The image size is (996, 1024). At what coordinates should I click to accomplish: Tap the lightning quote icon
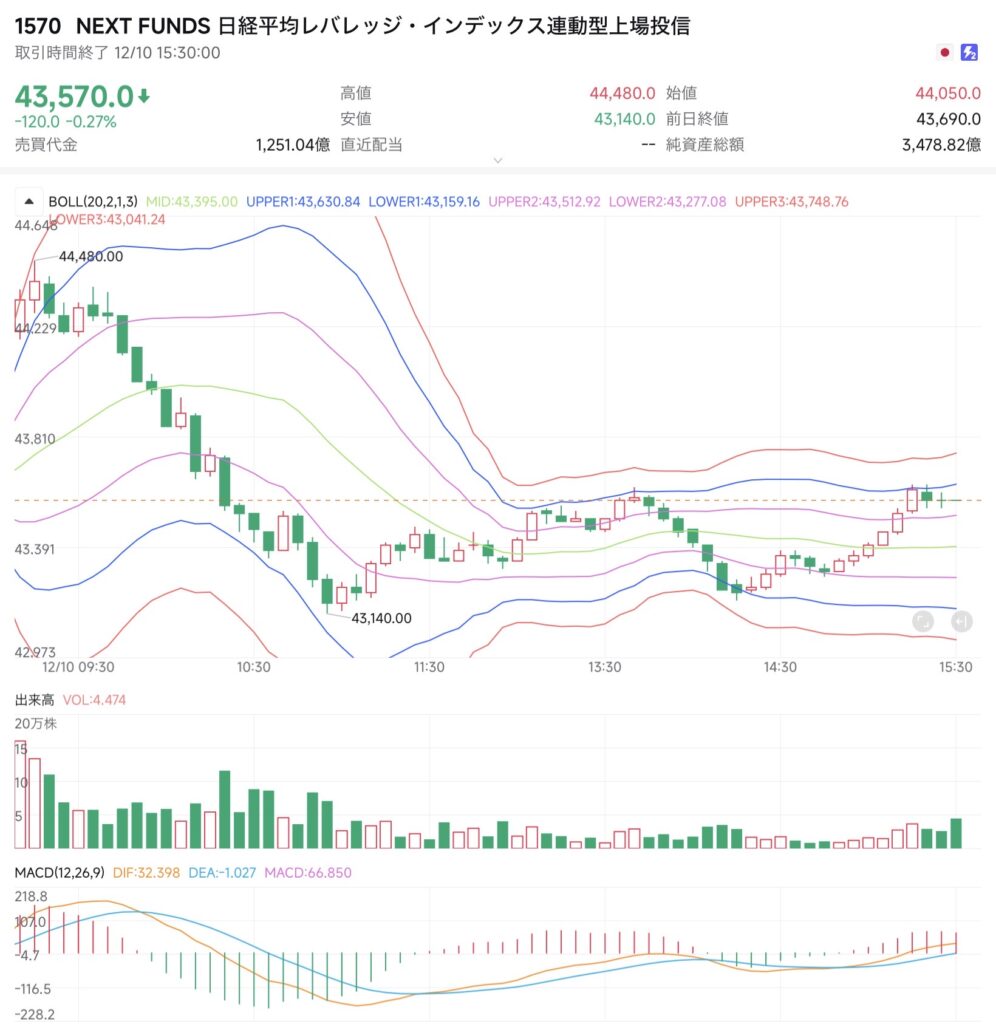969,53
